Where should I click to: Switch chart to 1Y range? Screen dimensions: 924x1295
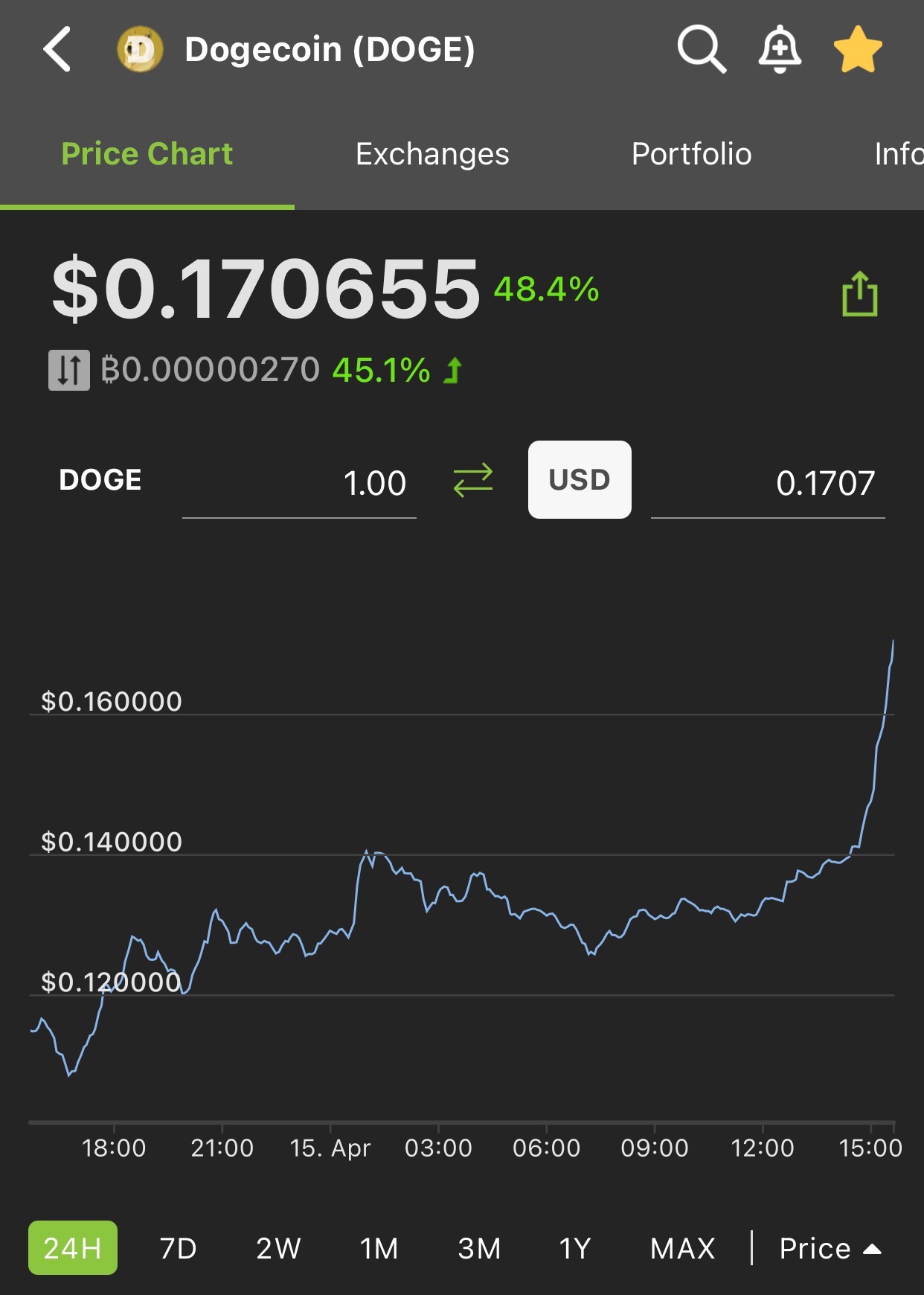tap(575, 1248)
